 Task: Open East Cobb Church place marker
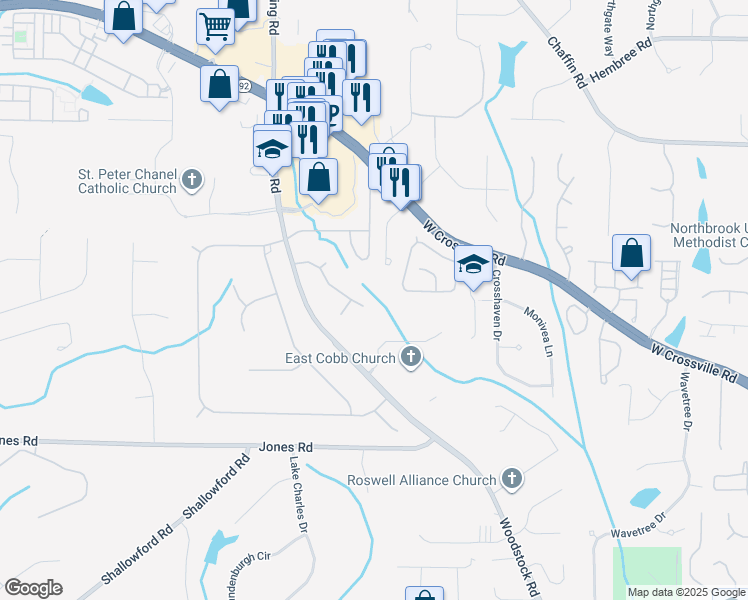point(411,357)
